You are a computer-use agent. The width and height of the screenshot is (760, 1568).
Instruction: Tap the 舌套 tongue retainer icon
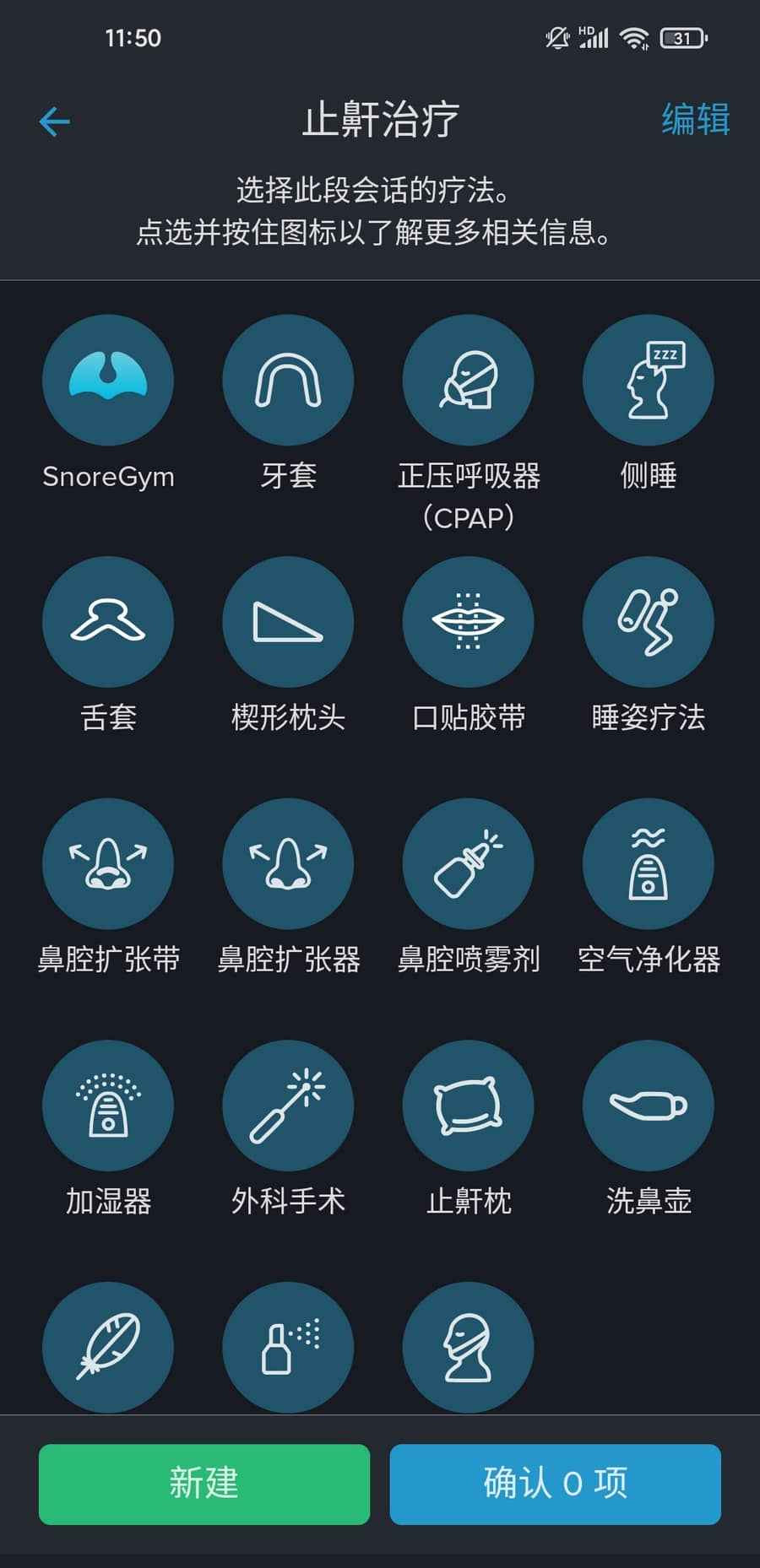coord(108,622)
